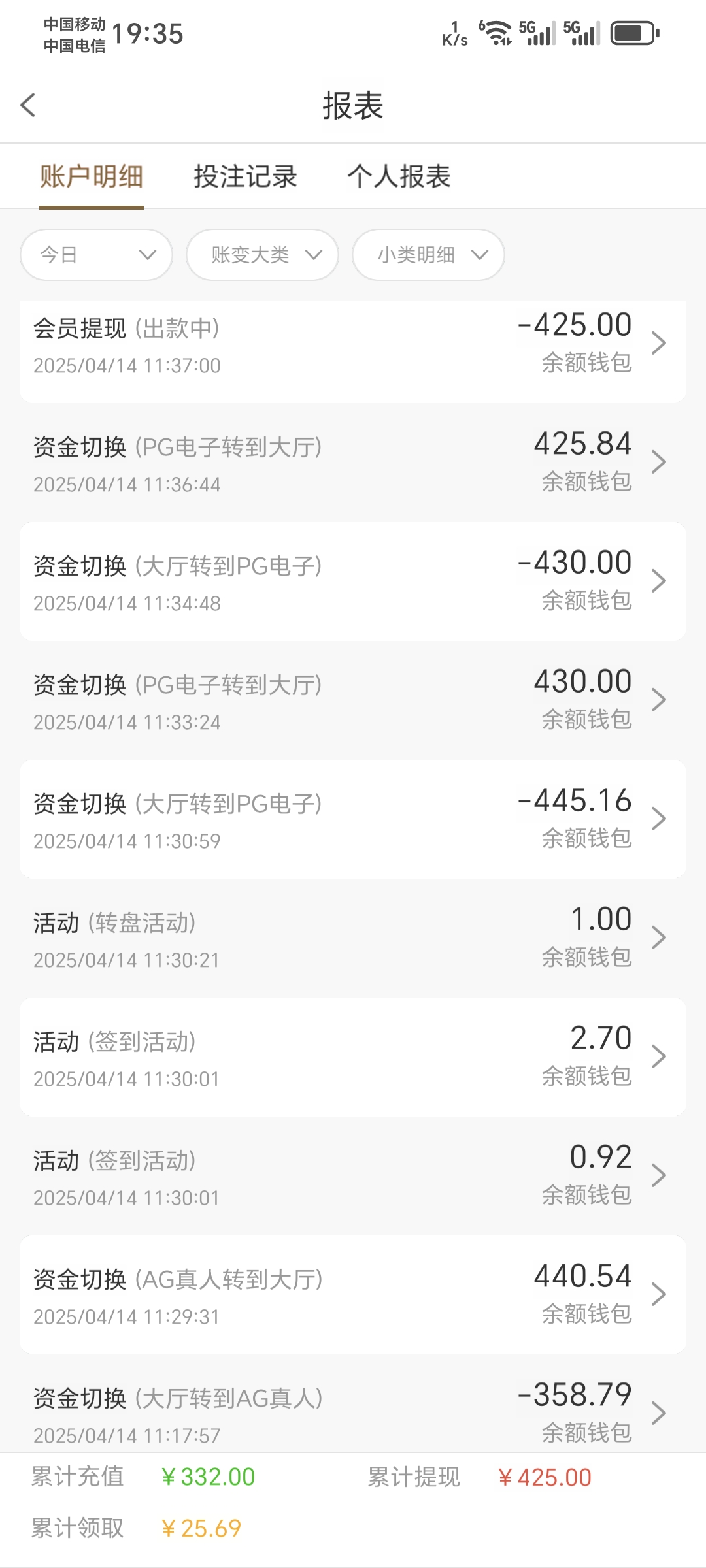
Task: Switch to the 个人报表 tab
Action: (399, 176)
